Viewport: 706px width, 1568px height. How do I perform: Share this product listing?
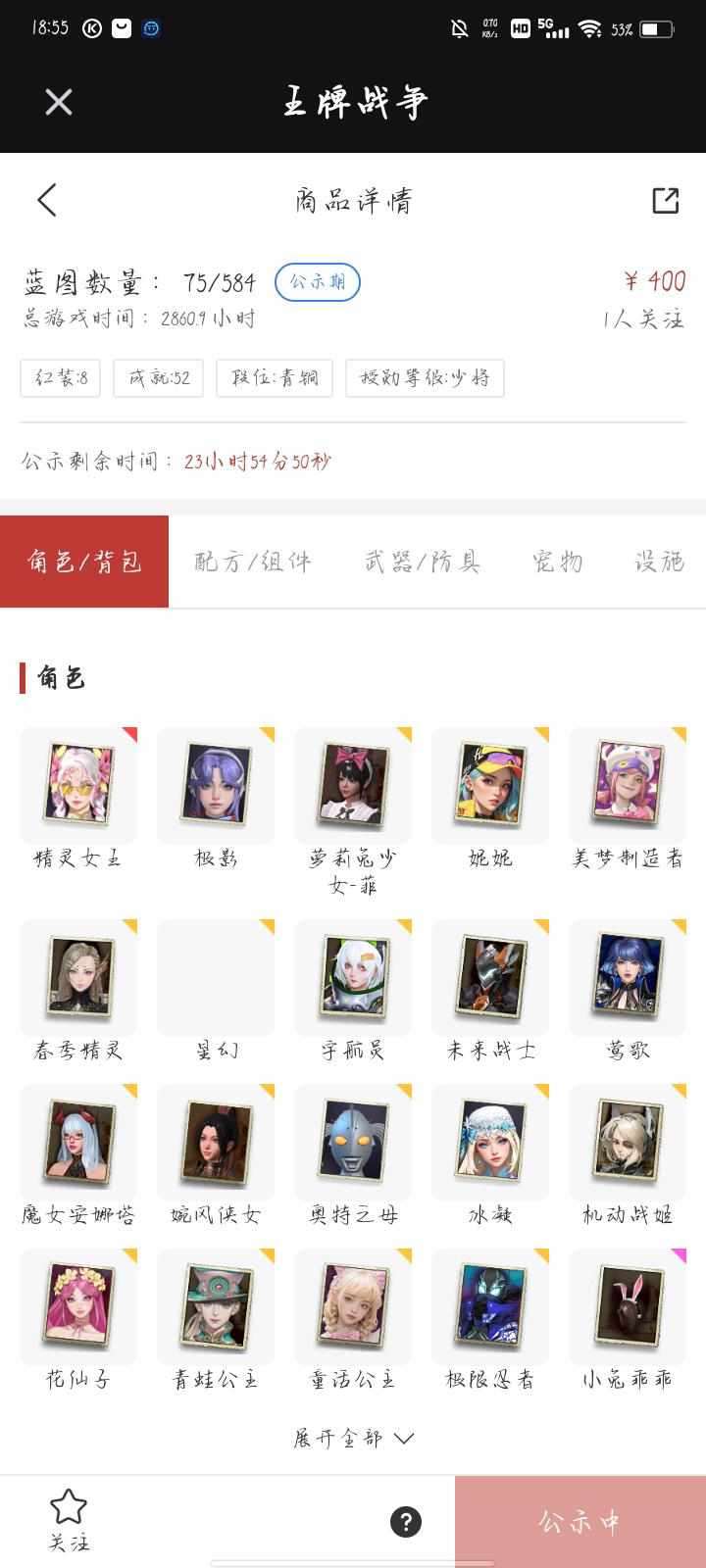(665, 200)
